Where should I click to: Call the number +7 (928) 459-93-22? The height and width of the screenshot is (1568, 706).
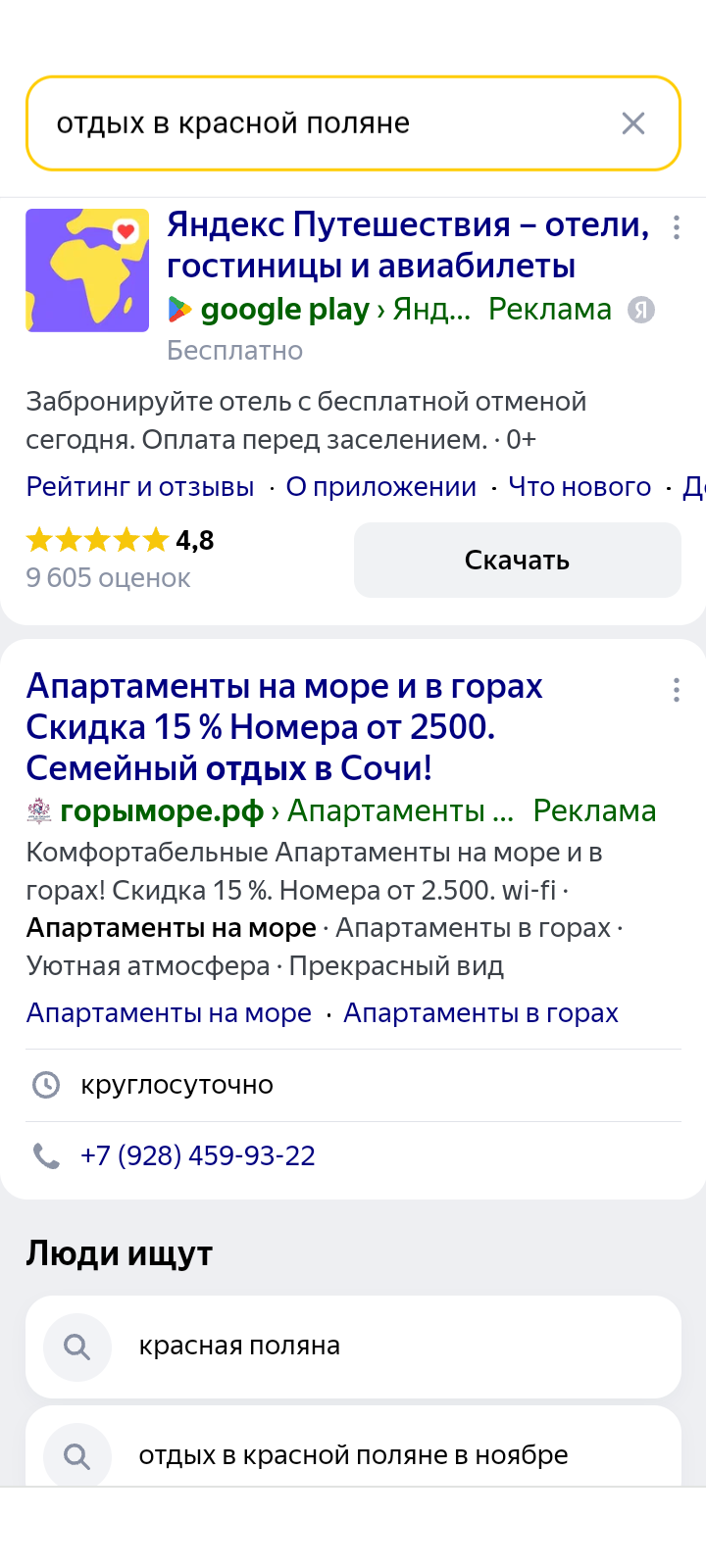tap(198, 1155)
